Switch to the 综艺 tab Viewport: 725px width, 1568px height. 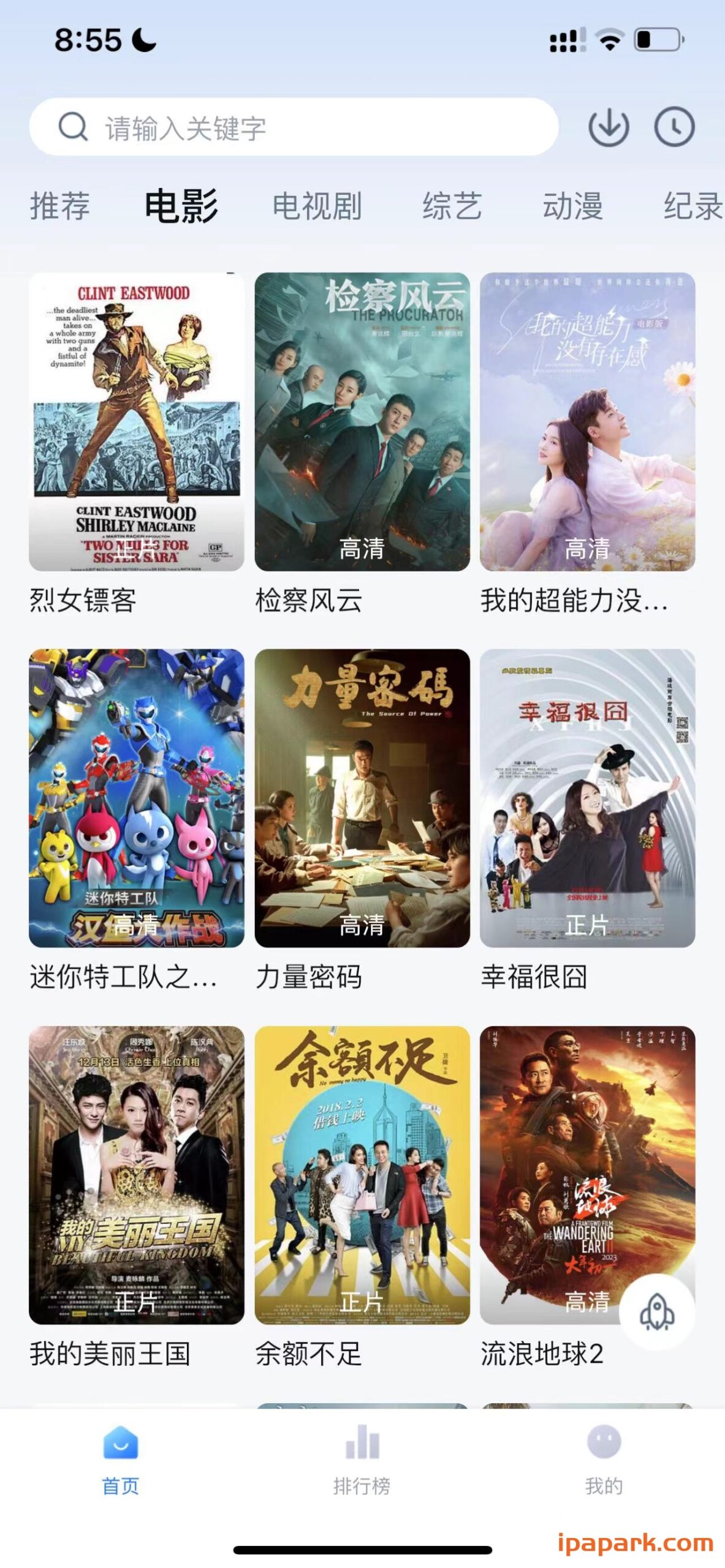pyautogui.click(x=452, y=206)
